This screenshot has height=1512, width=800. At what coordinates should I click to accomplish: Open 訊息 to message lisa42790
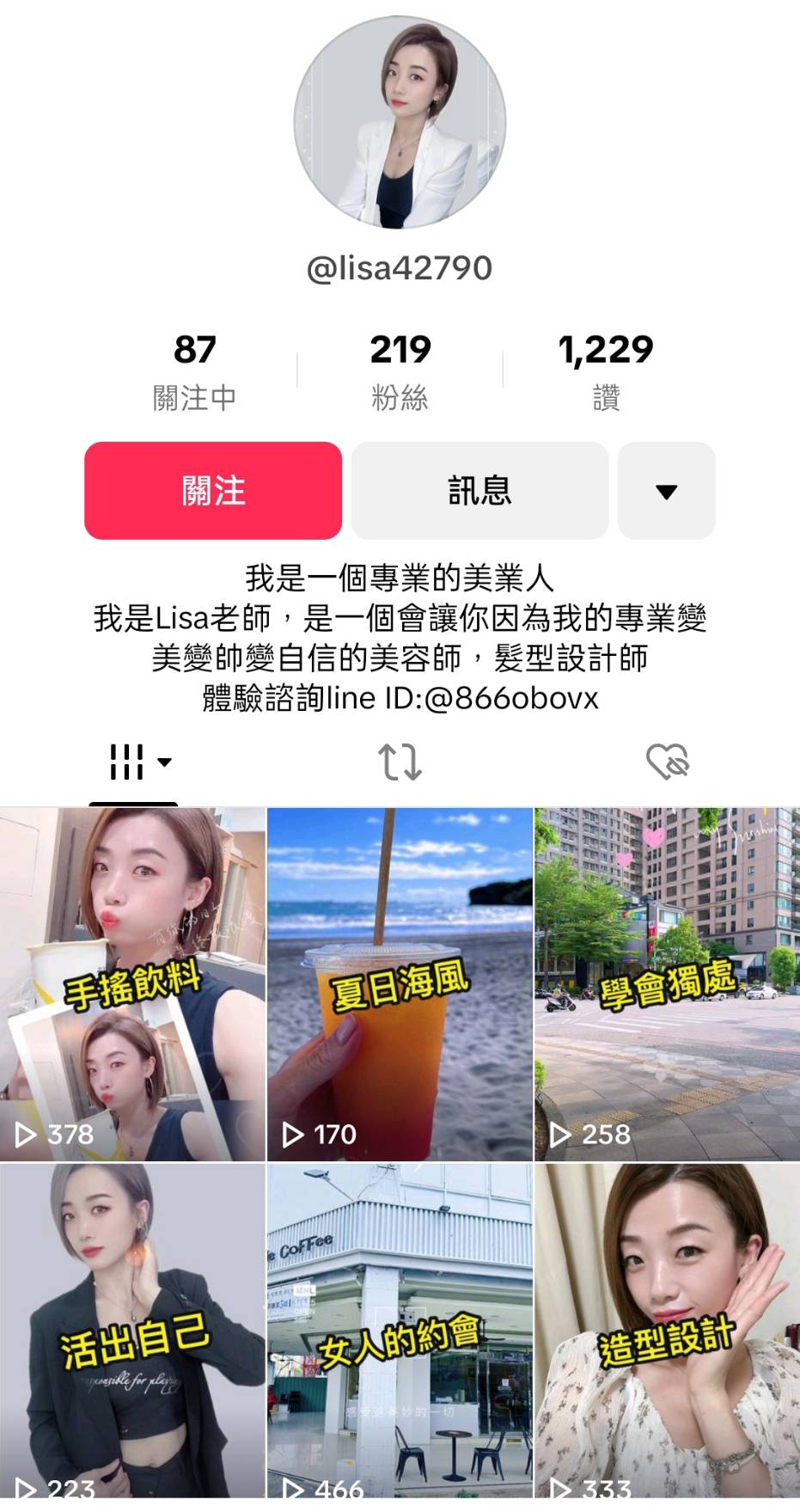tap(479, 491)
